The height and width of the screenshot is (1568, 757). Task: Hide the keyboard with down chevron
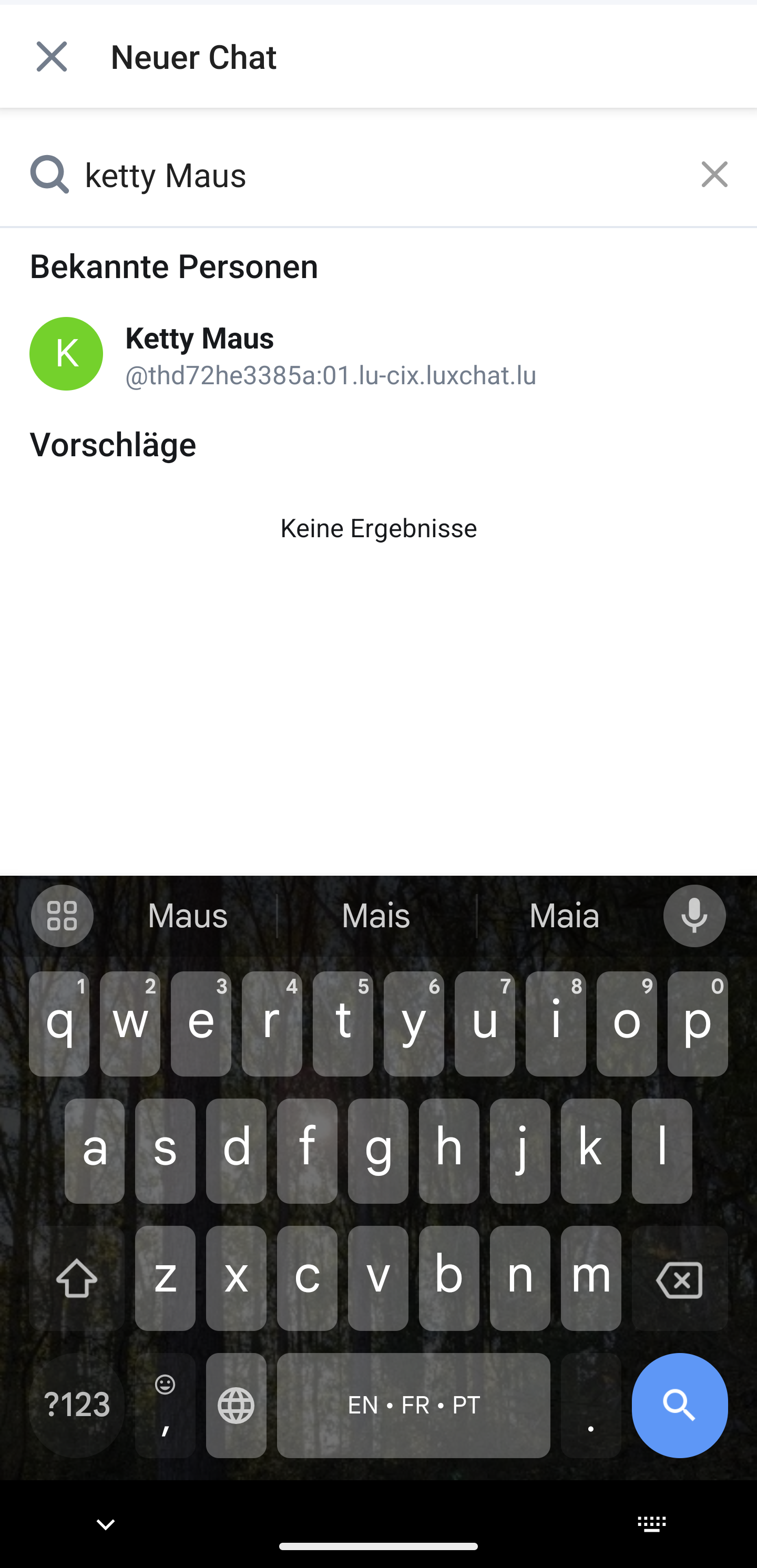tap(106, 1525)
